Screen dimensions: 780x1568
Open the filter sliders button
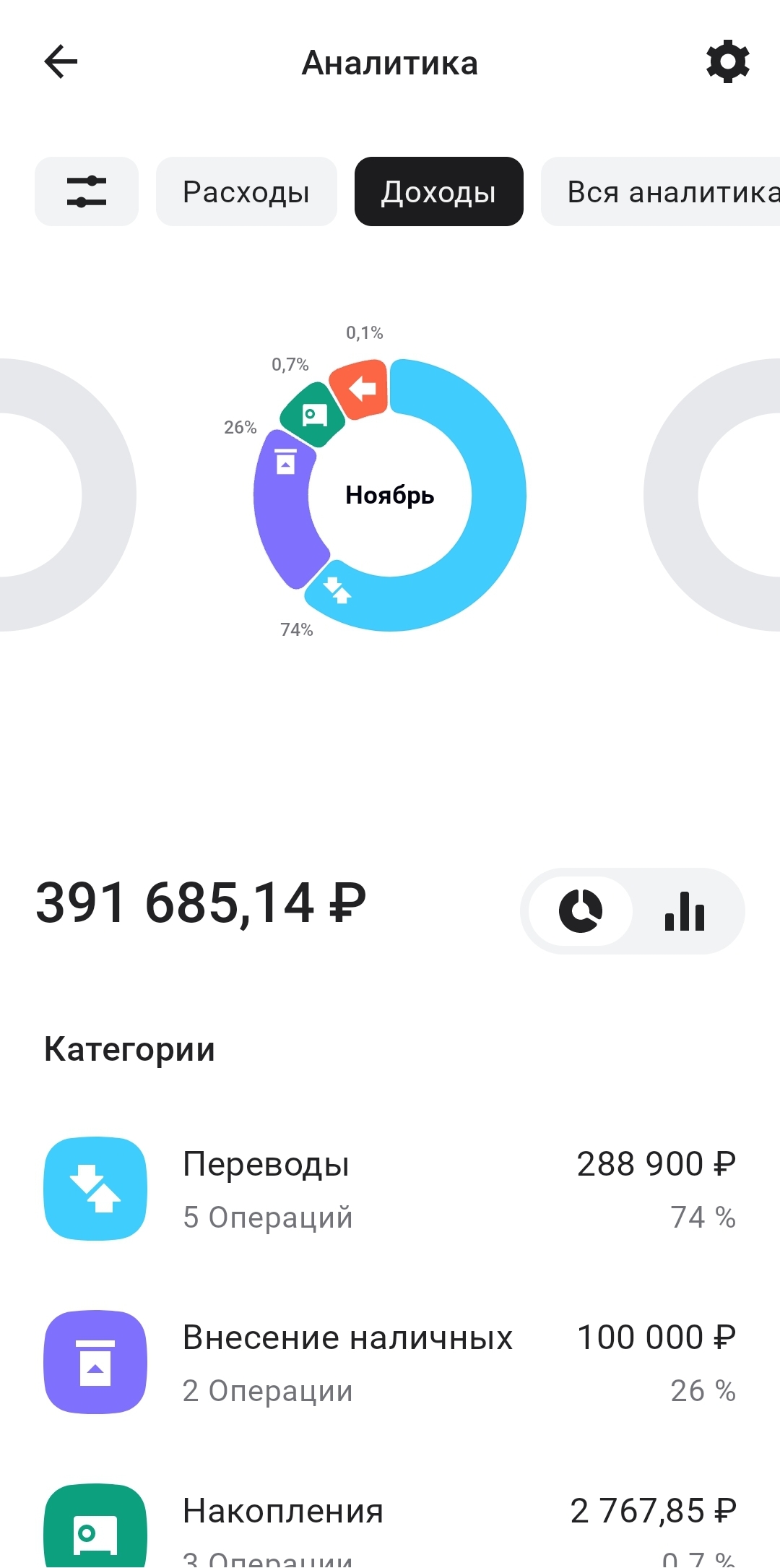pyautogui.click(x=87, y=191)
